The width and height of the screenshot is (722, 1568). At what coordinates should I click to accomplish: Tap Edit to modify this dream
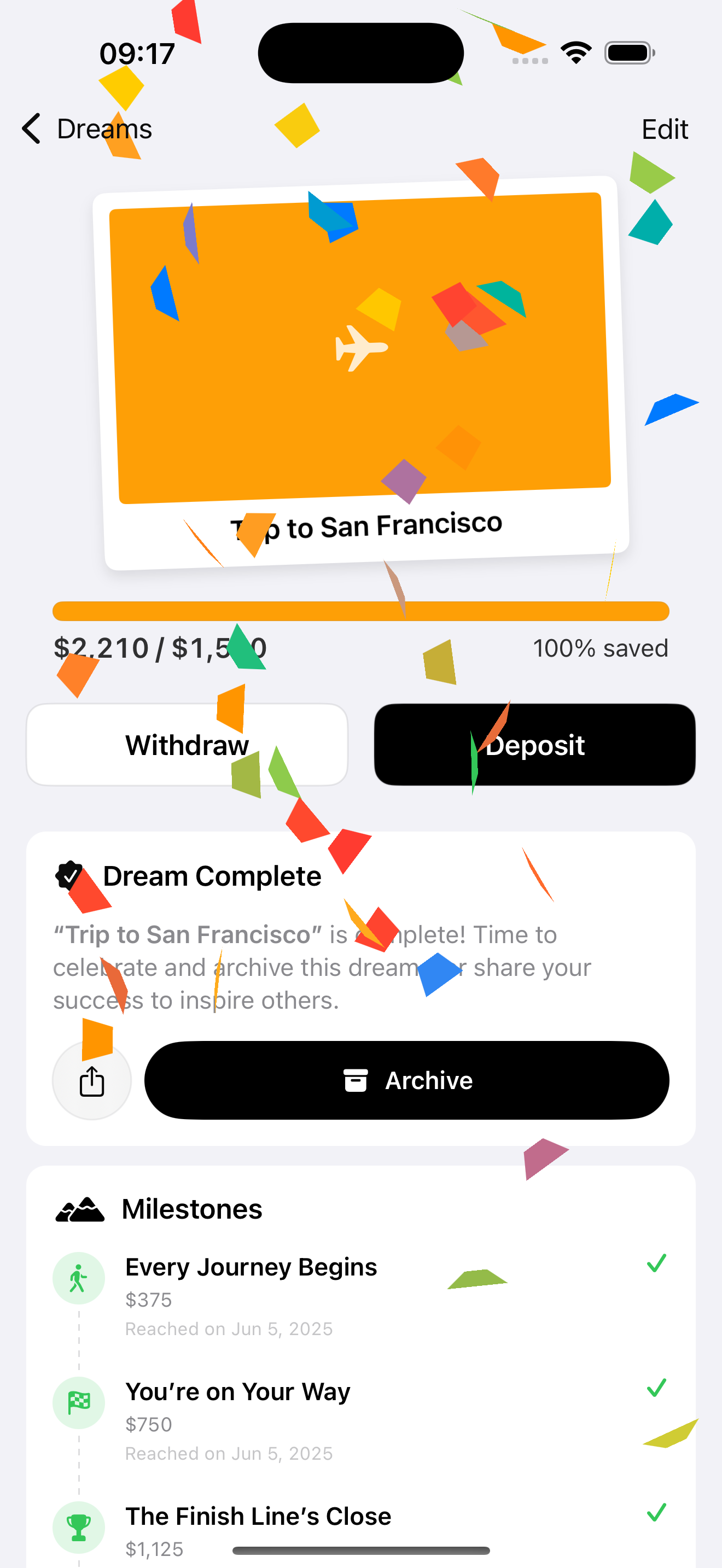[x=664, y=129]
